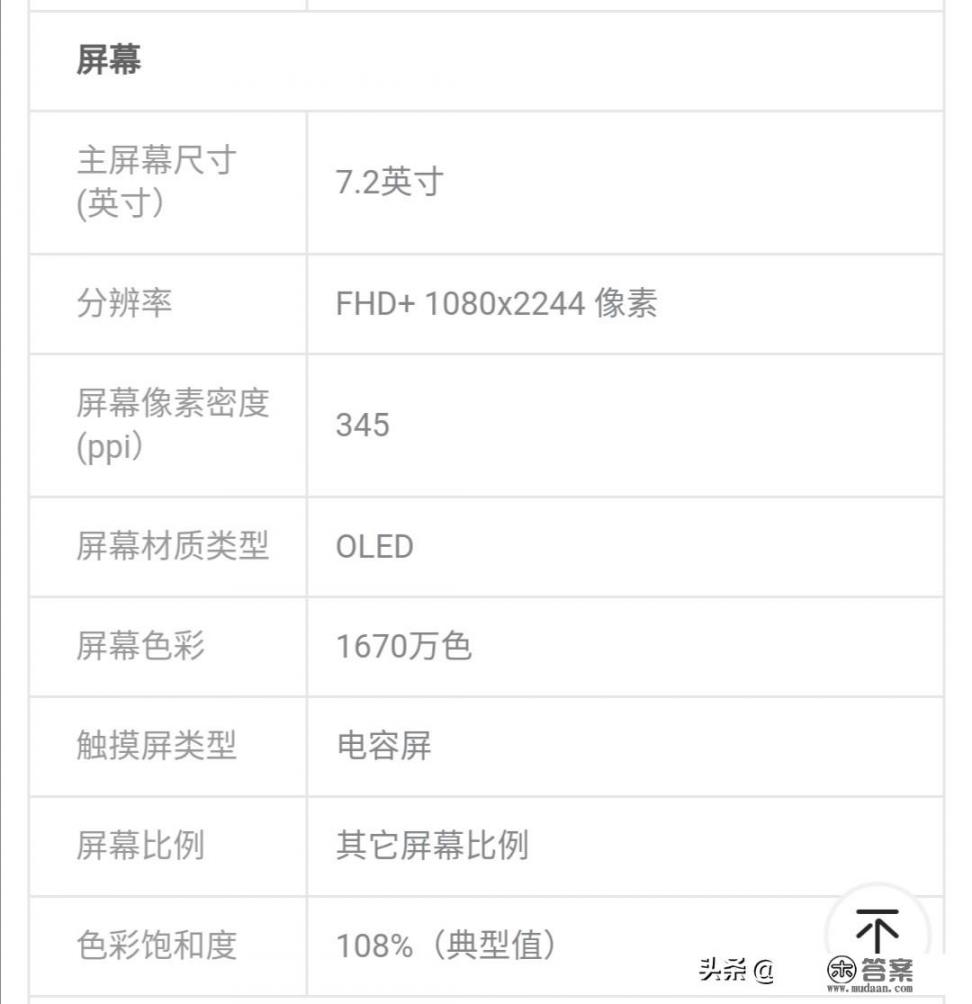Click the back-to-top arrow icon

tap(878, 930)
